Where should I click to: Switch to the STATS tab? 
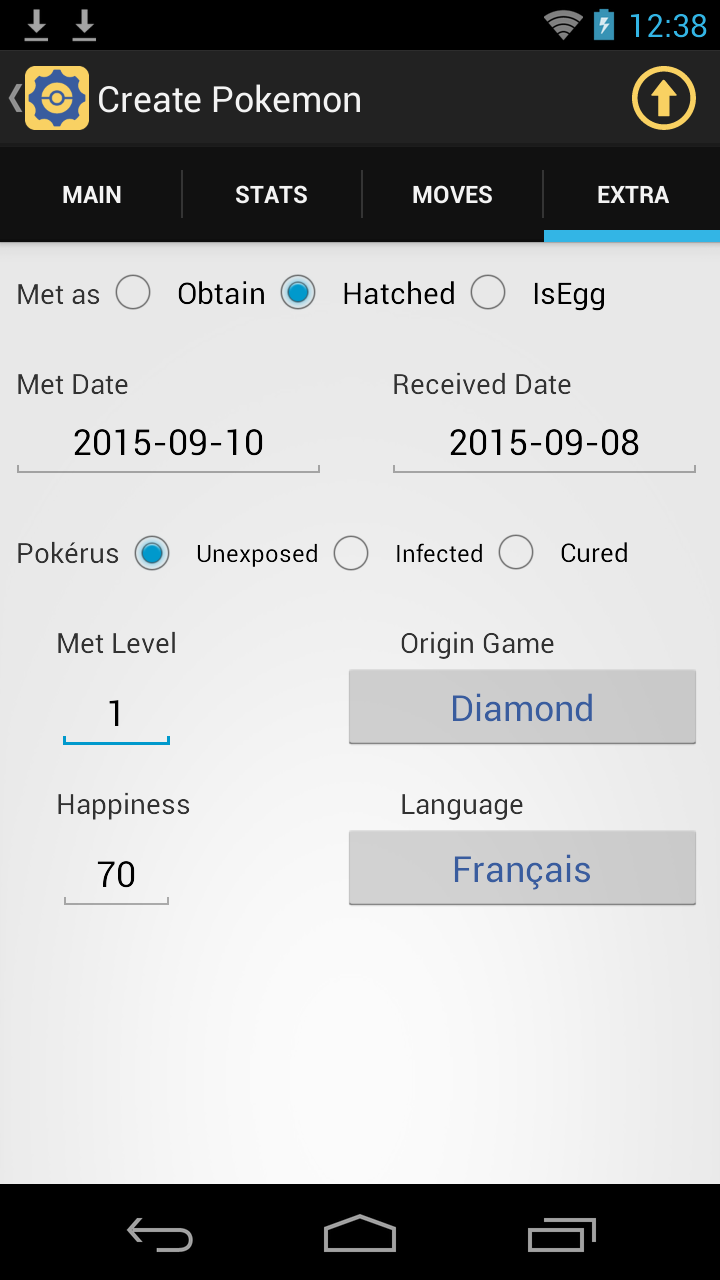click(x=271, y=195)
